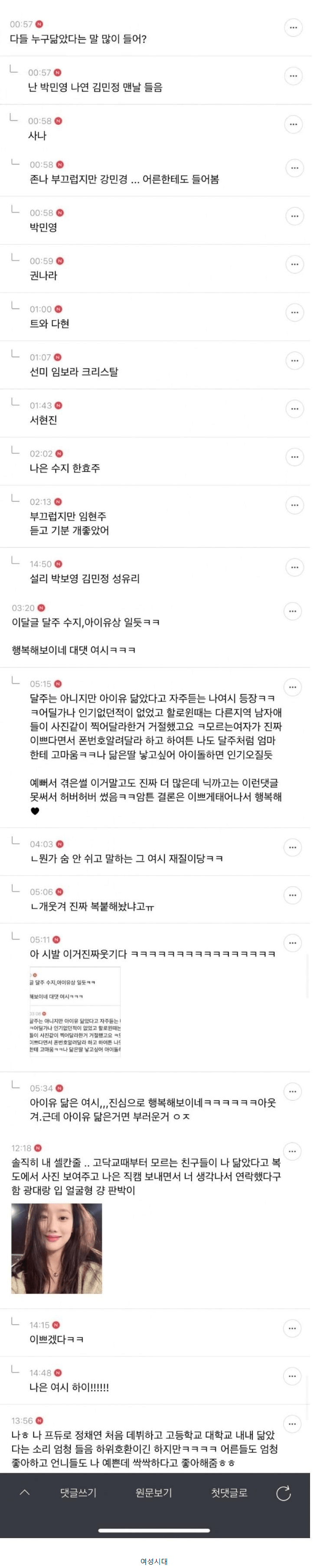Tap 댓글쓰기 to write a comment
317x1568 pixels.
tap(78, 1493)
